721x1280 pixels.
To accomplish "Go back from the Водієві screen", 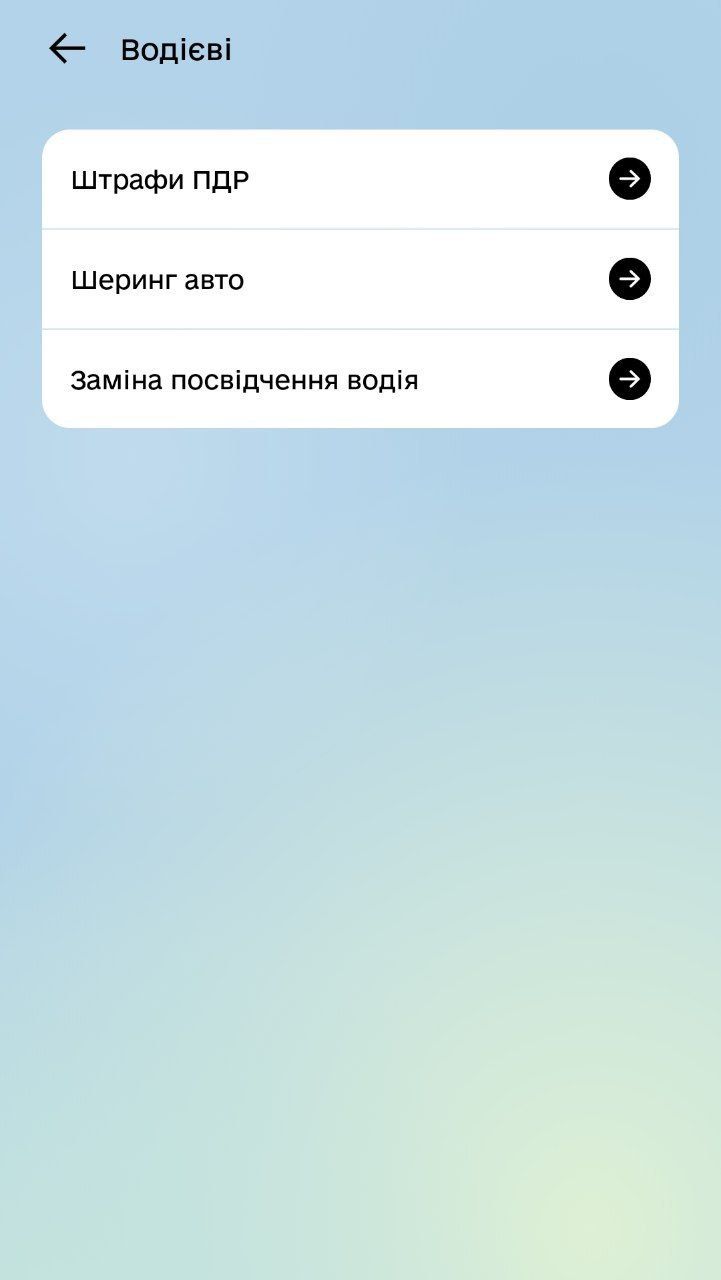I will point(67,49).
